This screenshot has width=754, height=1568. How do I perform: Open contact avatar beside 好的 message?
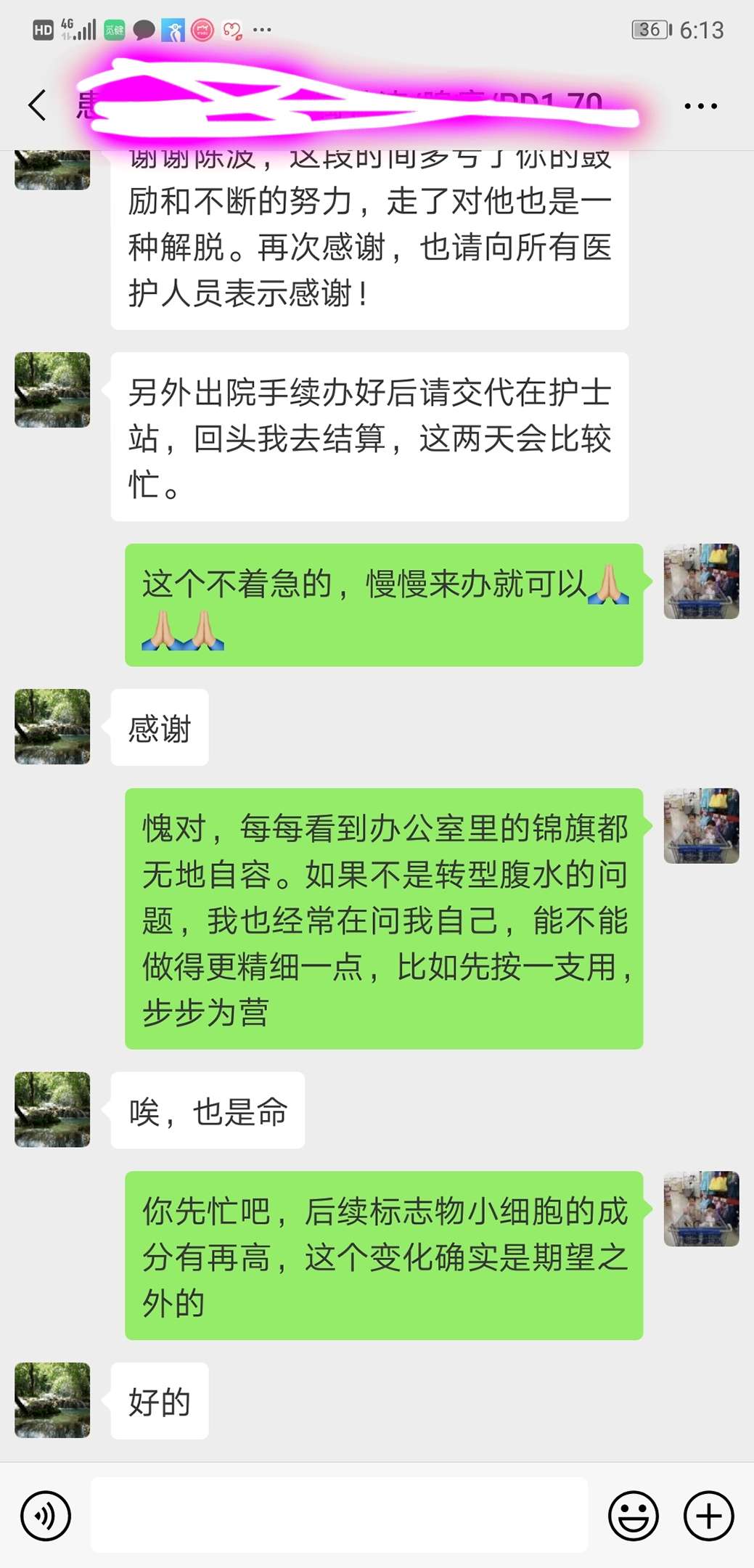52,1400
